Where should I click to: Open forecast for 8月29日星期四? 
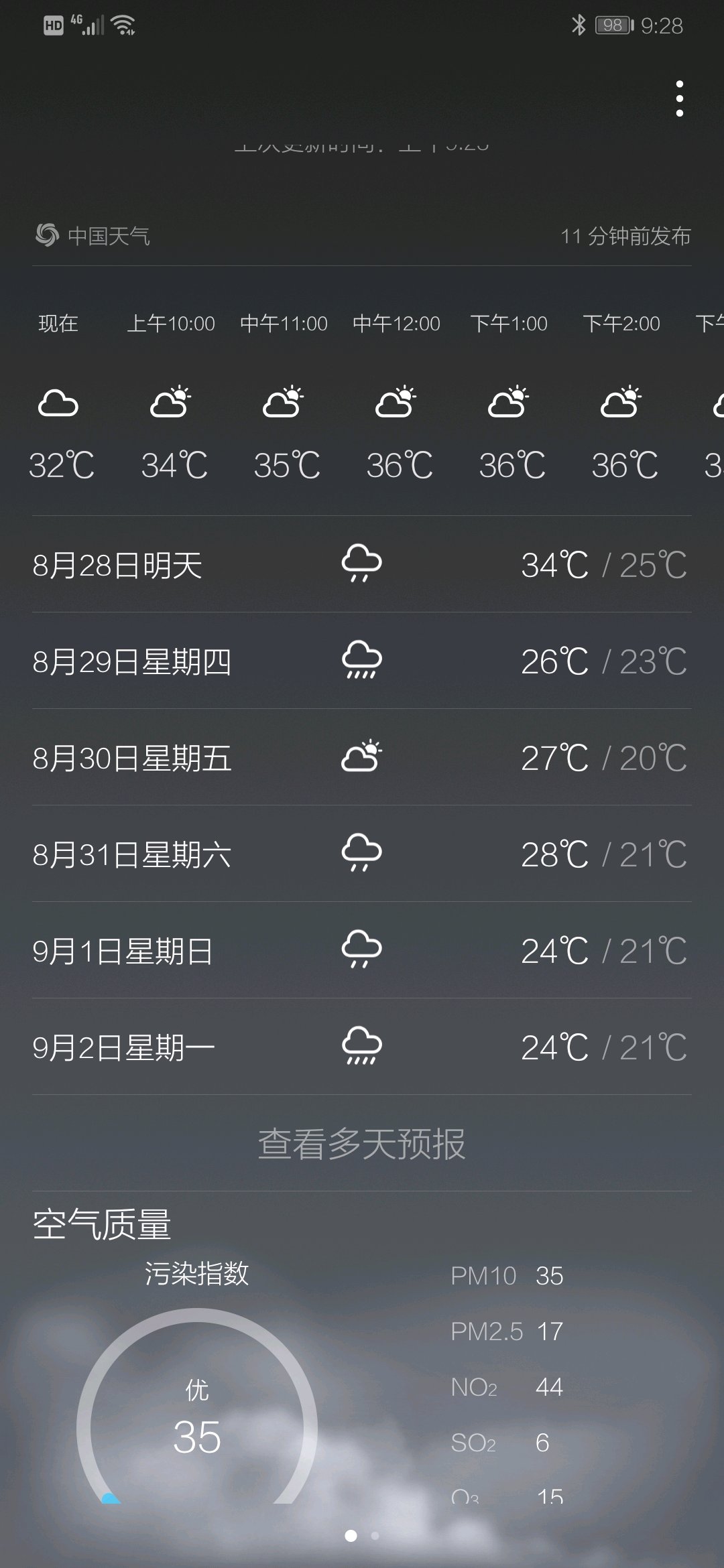[x=362, y=661]
